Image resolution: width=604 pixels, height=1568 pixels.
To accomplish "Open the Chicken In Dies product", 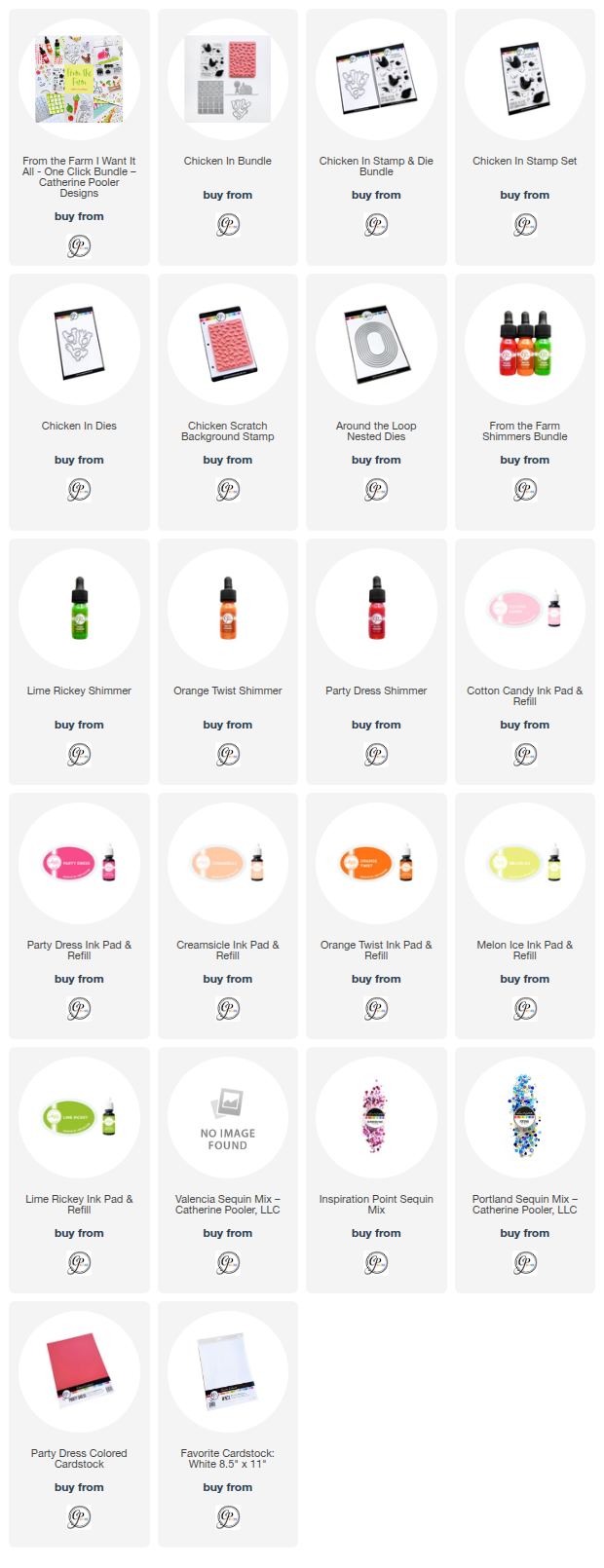I will click(79, 345).
